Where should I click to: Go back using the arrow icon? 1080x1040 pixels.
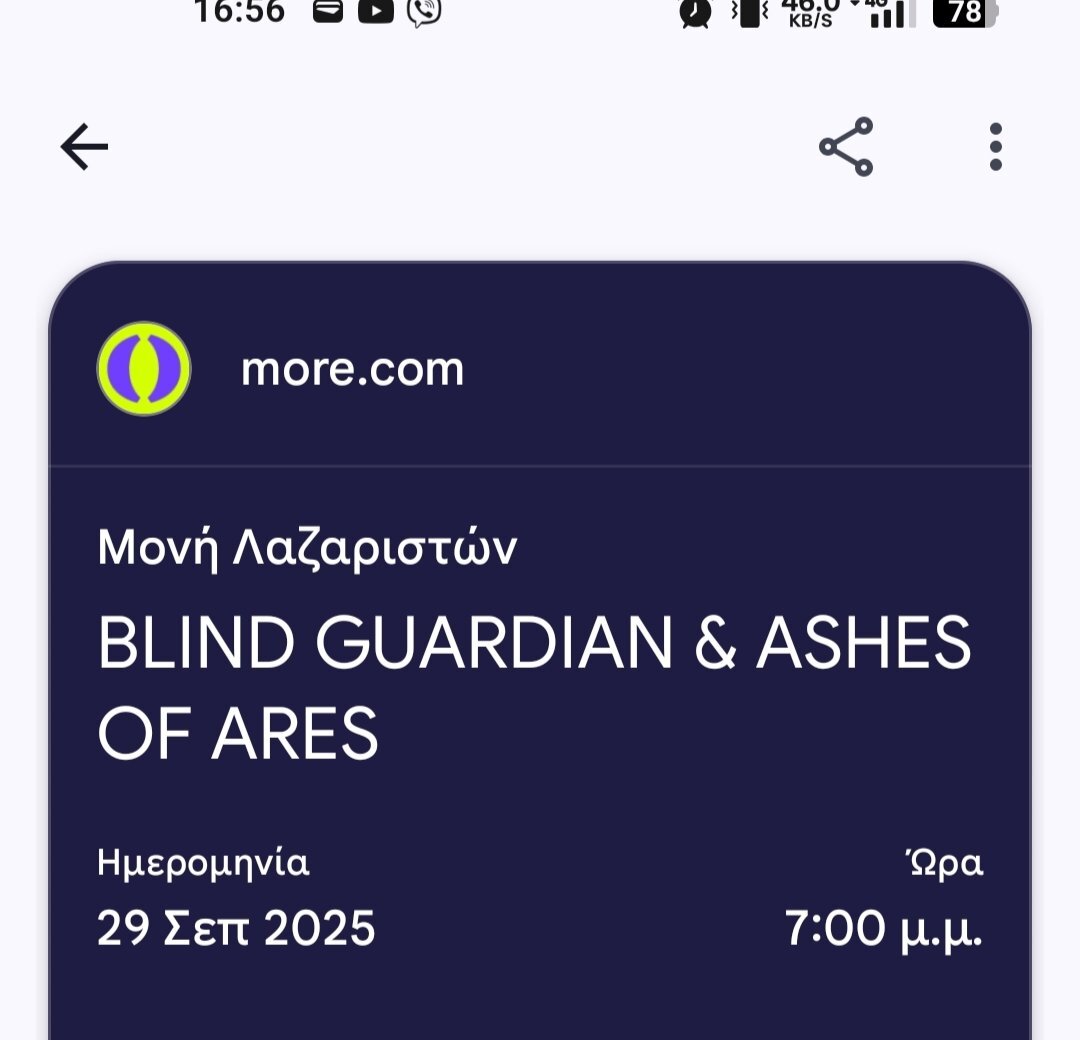point(84,148)
